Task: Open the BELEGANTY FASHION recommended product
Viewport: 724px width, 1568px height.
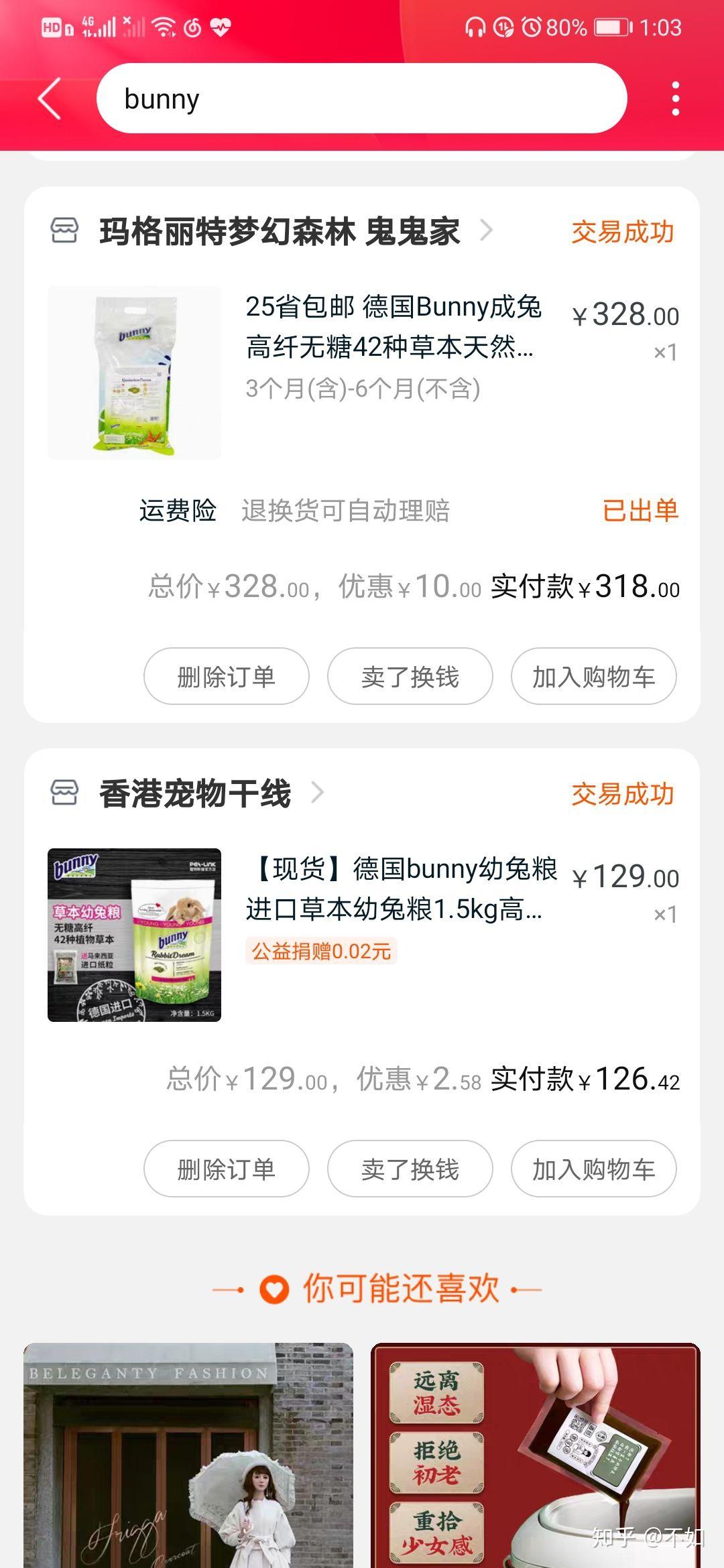Action: (x=188, y=1454)
